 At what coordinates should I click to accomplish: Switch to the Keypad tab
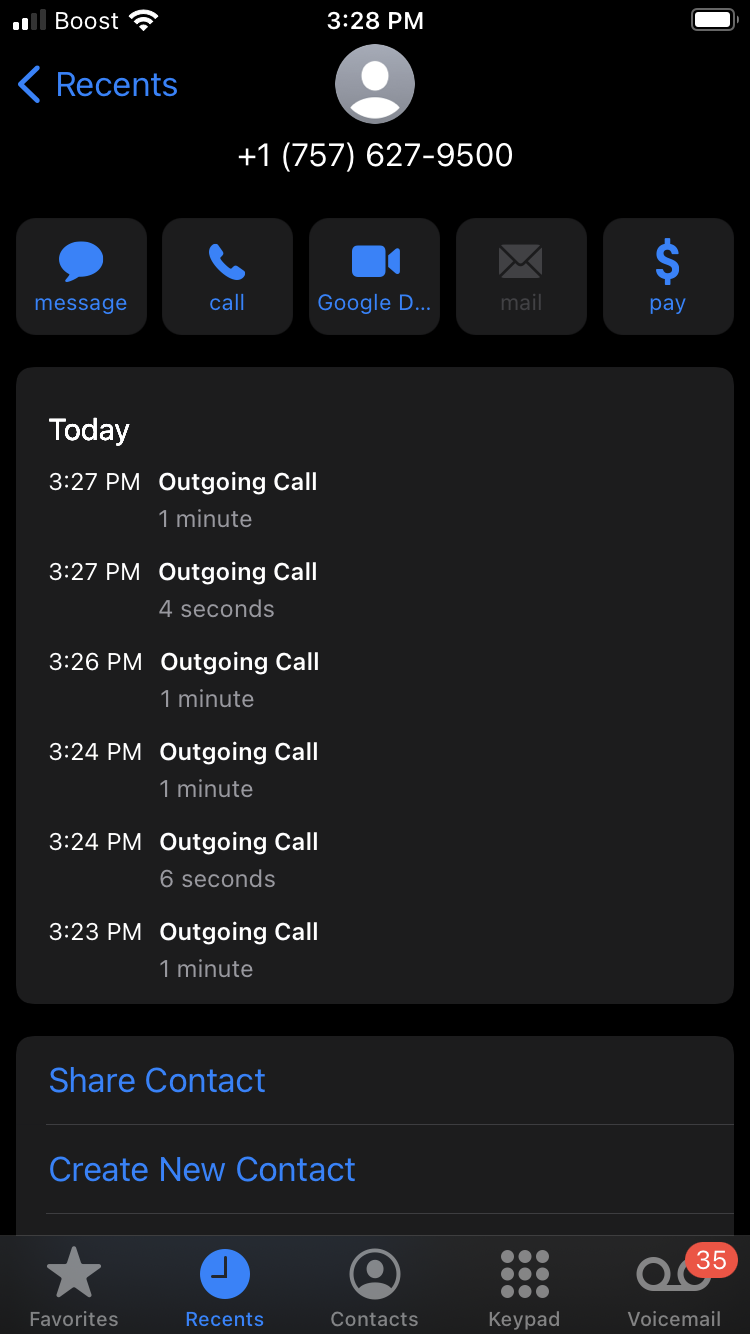point(524,1287)
